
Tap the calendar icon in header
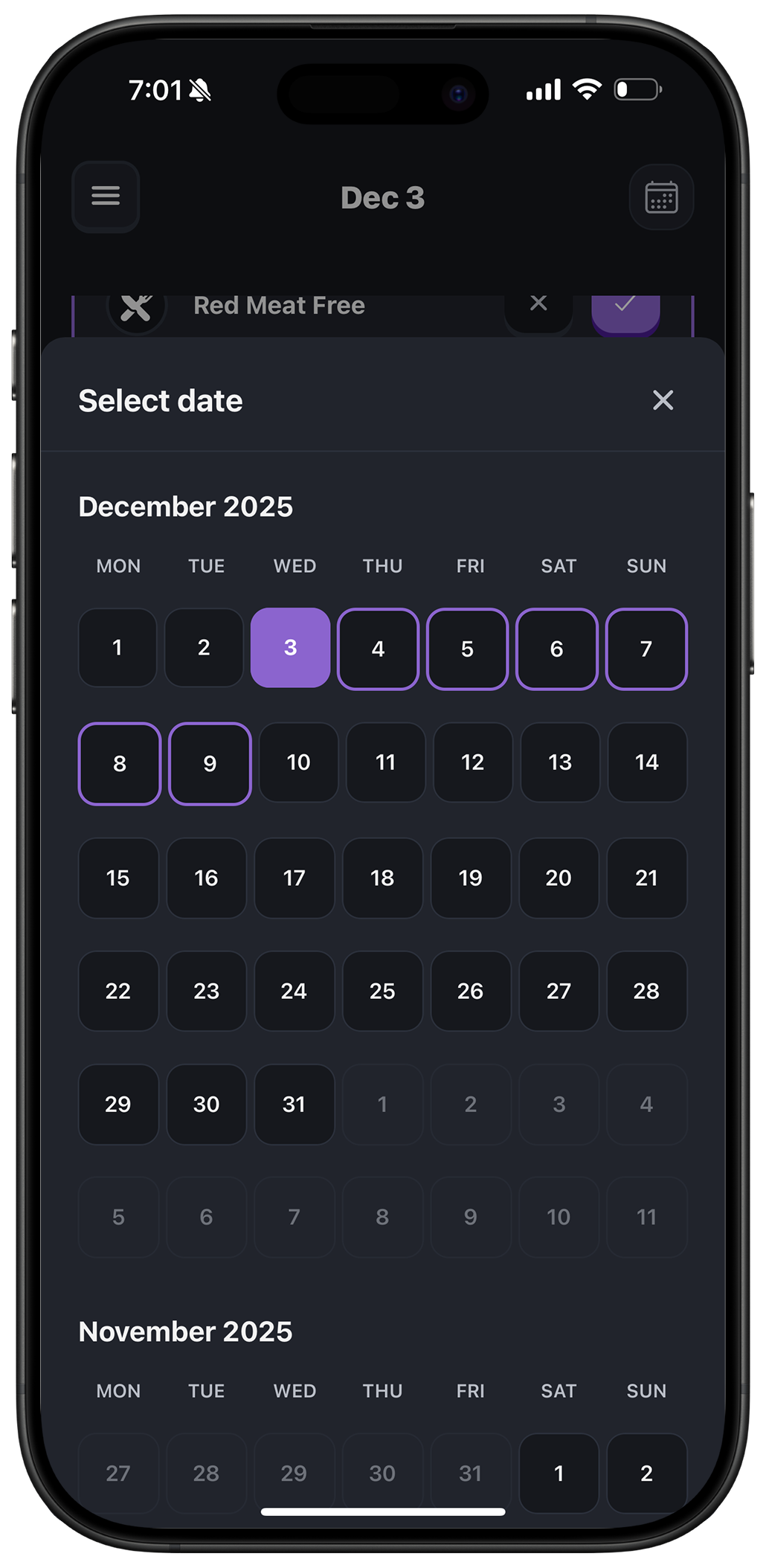pyautogui.click(x=661, y=197)
